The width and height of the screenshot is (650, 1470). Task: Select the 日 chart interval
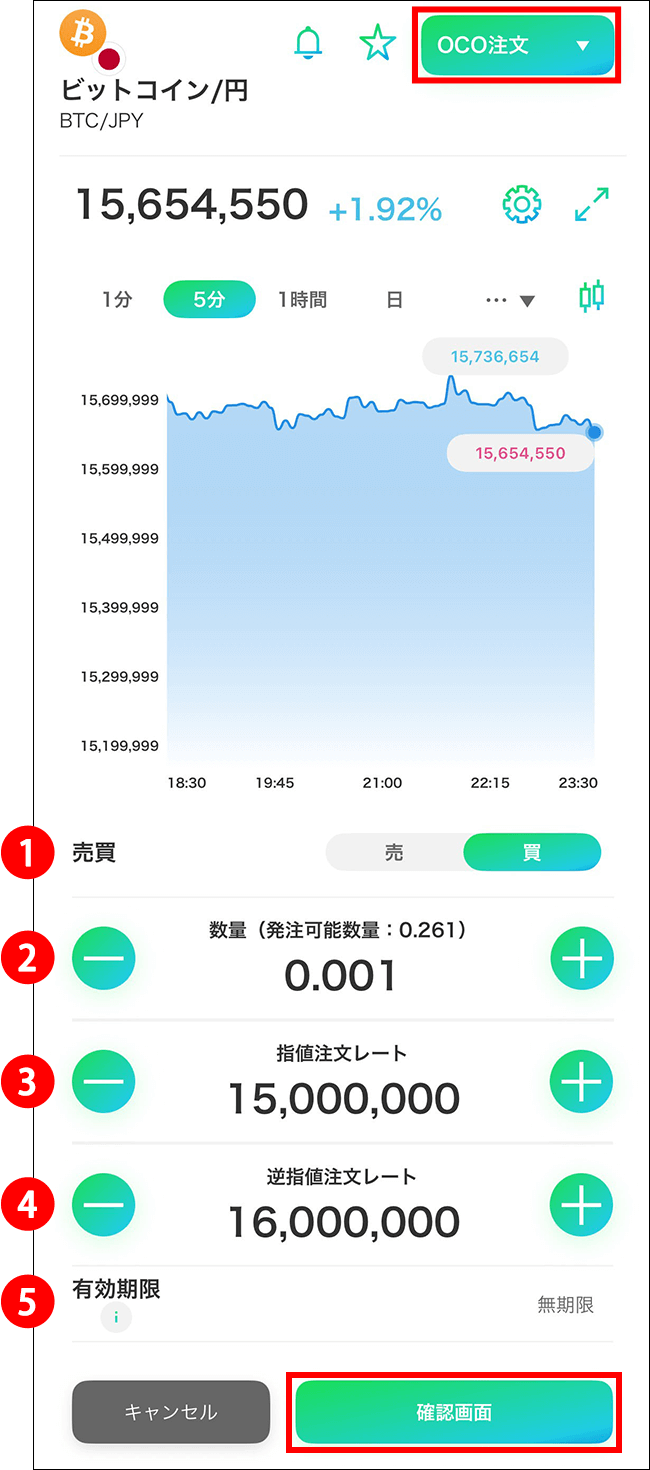coord(394,299)
